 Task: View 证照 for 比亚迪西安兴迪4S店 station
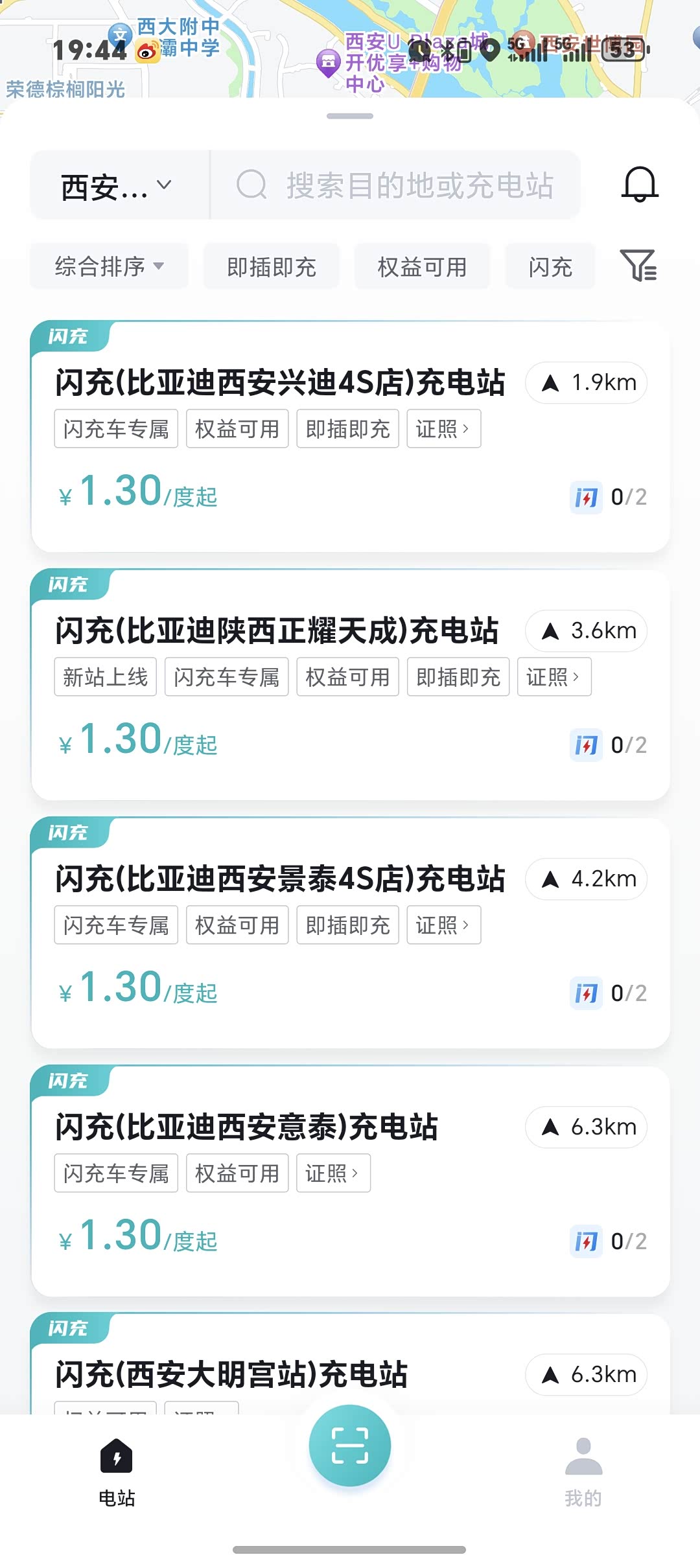pyautogui.click(x=443, y=429)
